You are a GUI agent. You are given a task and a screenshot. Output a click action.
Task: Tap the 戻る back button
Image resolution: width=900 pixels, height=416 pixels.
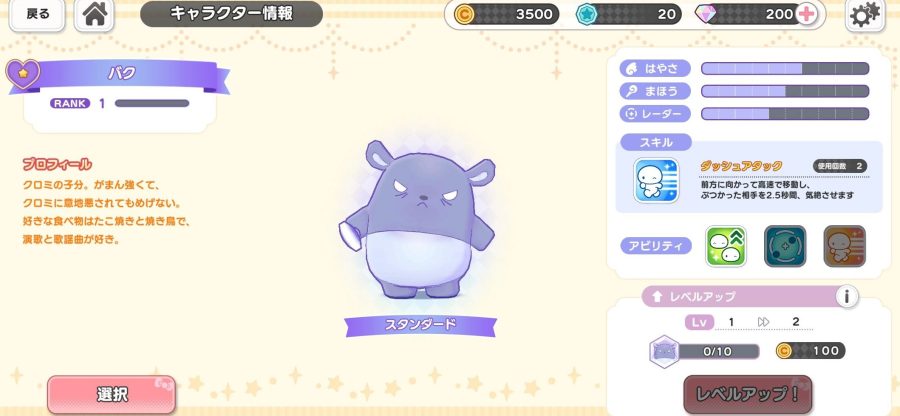(x=38, y=14)
